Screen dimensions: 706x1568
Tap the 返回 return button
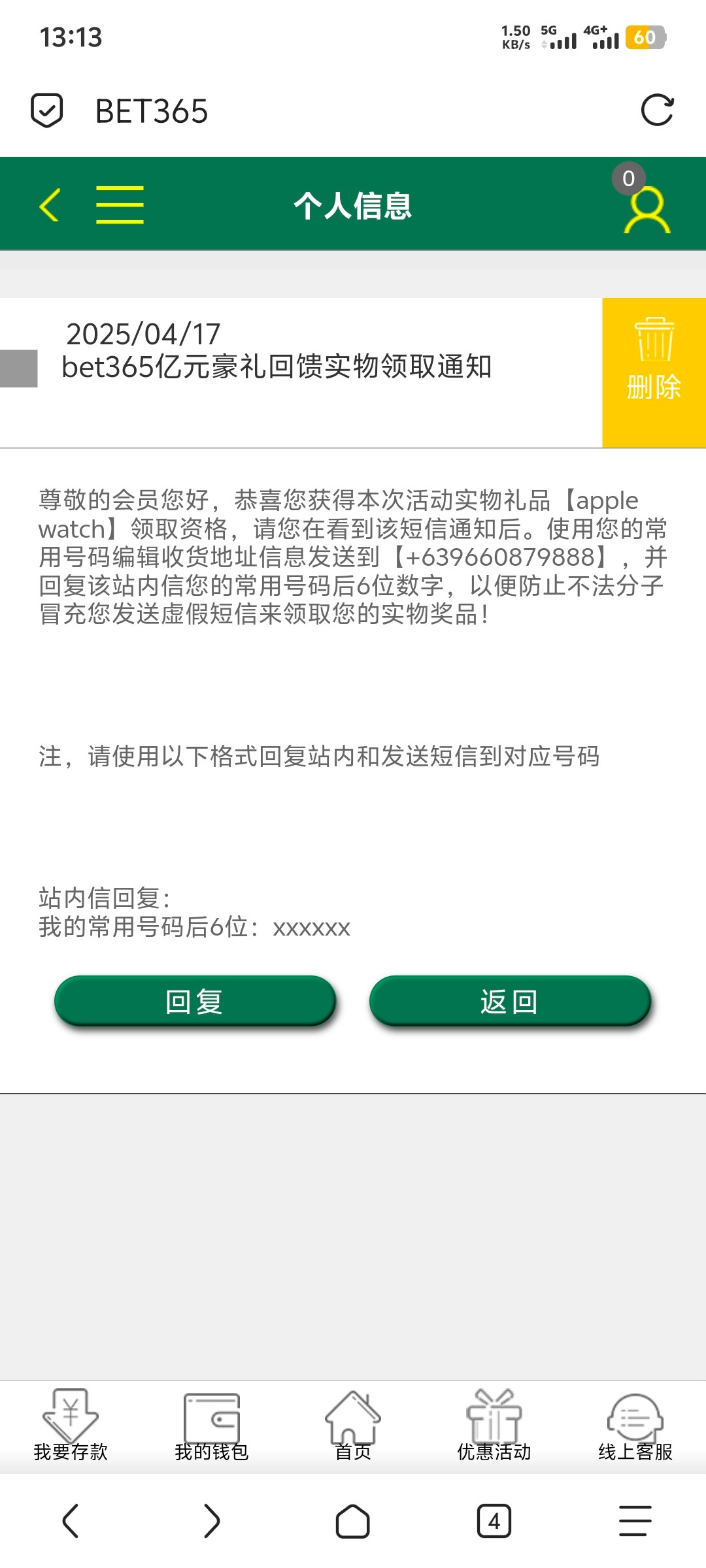pos(510,1001)
